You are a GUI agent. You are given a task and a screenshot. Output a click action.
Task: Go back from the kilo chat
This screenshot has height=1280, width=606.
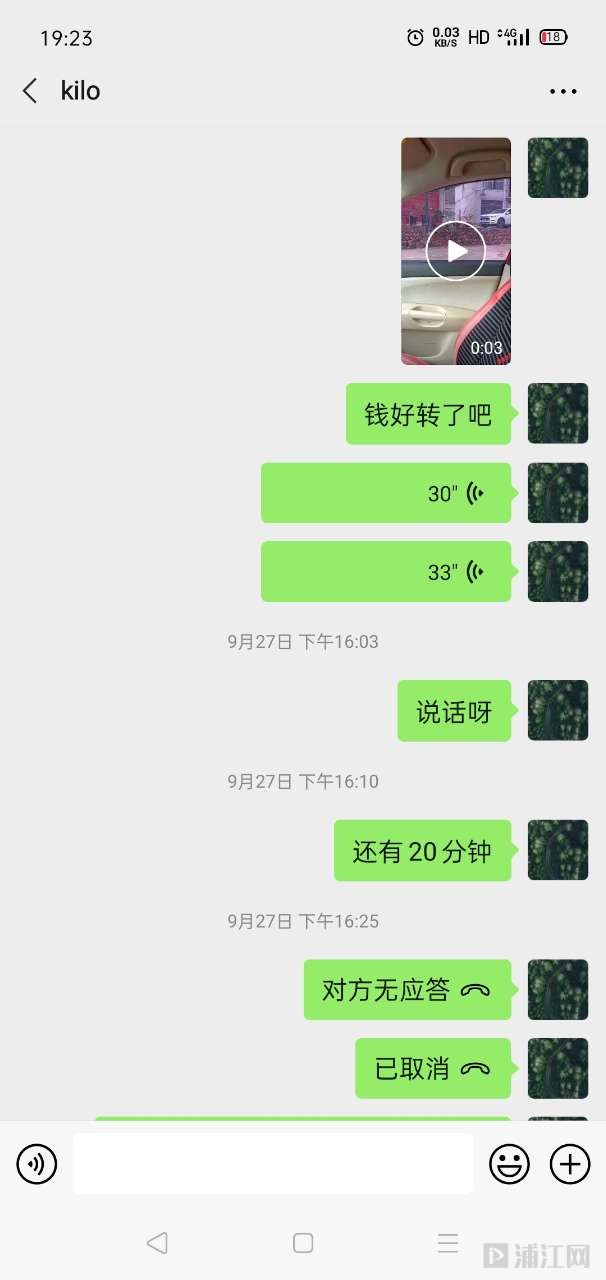[x=30, y=91]
